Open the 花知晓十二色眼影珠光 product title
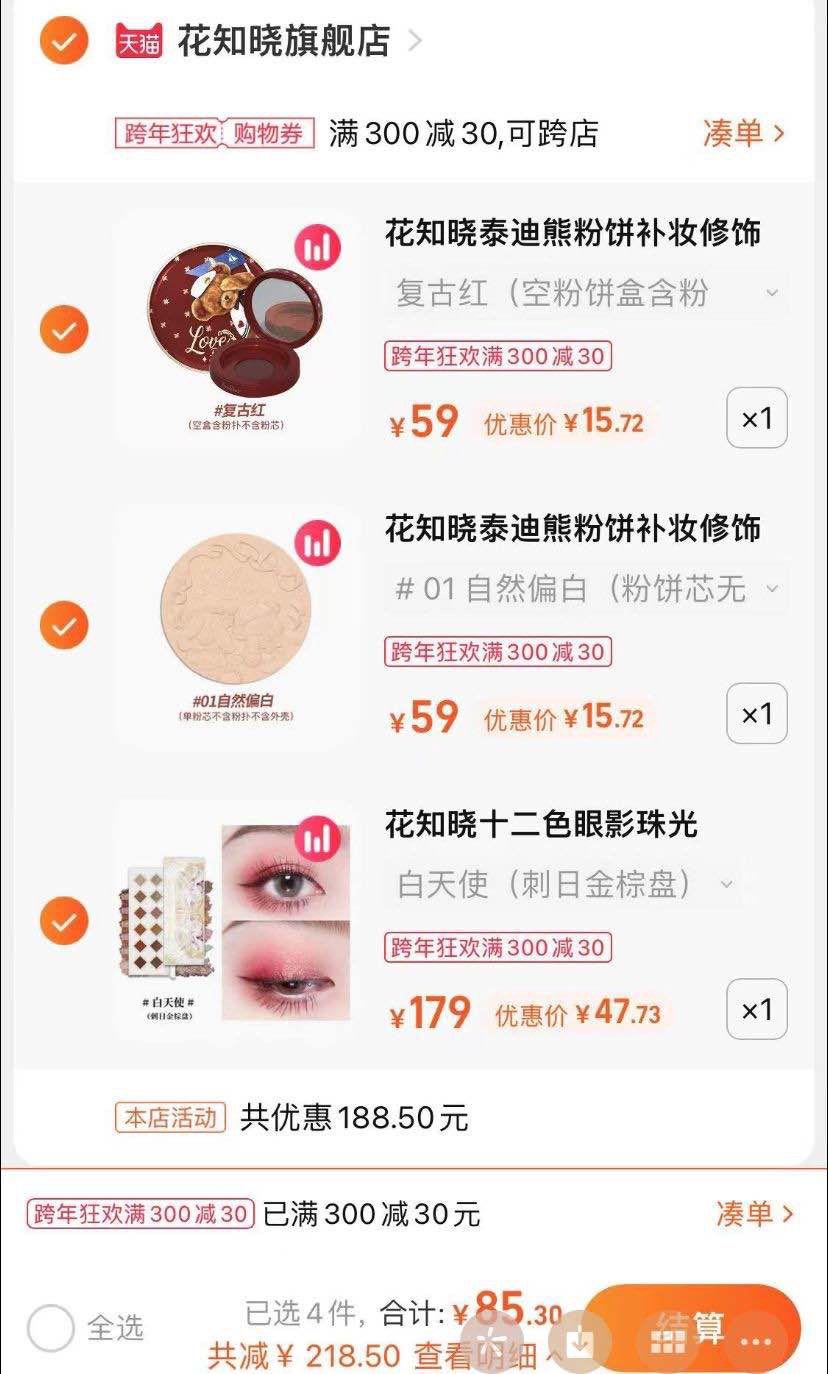 540,825
